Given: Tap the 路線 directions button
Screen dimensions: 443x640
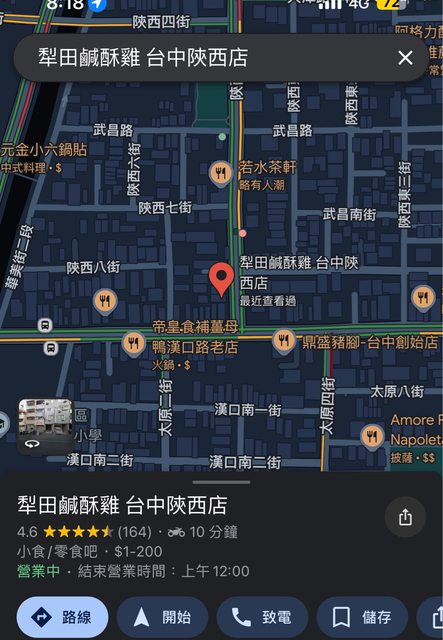Looking at the screenshot, I should pos(62,617).
